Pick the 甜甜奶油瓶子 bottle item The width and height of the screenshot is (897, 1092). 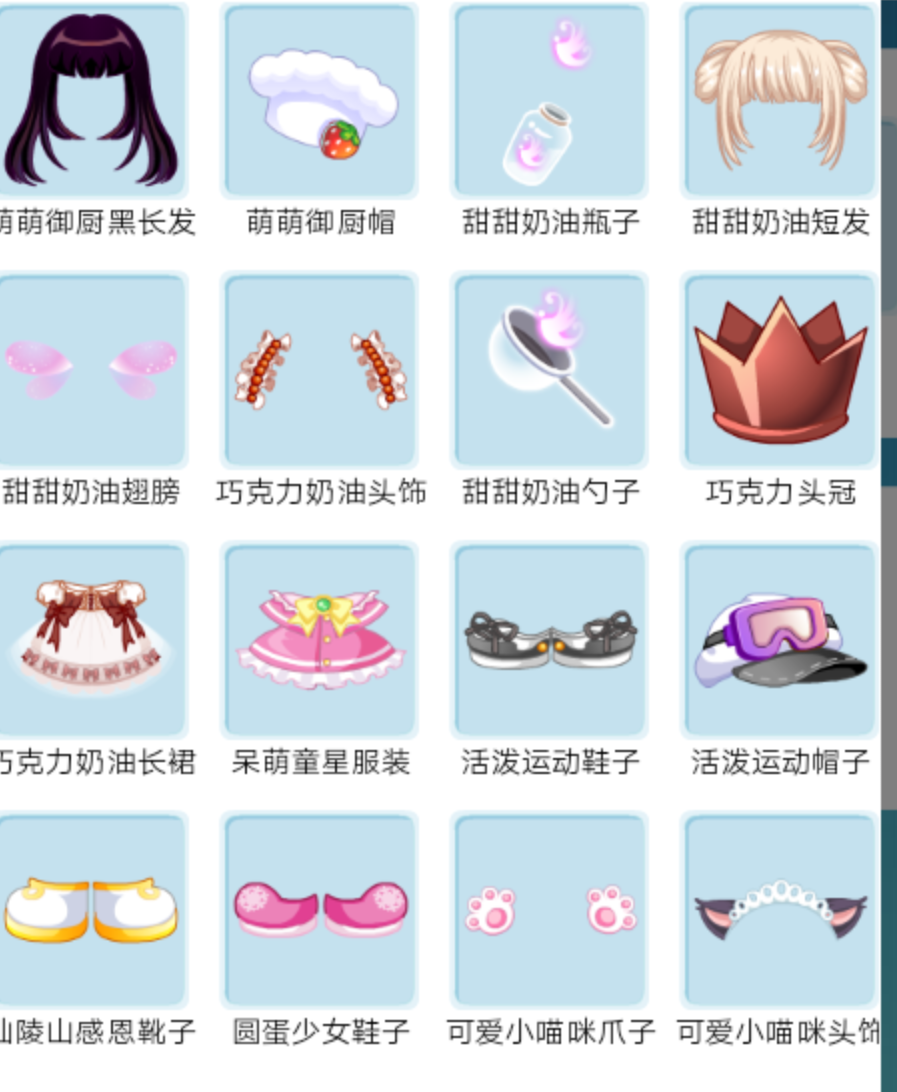coord(550,102)
